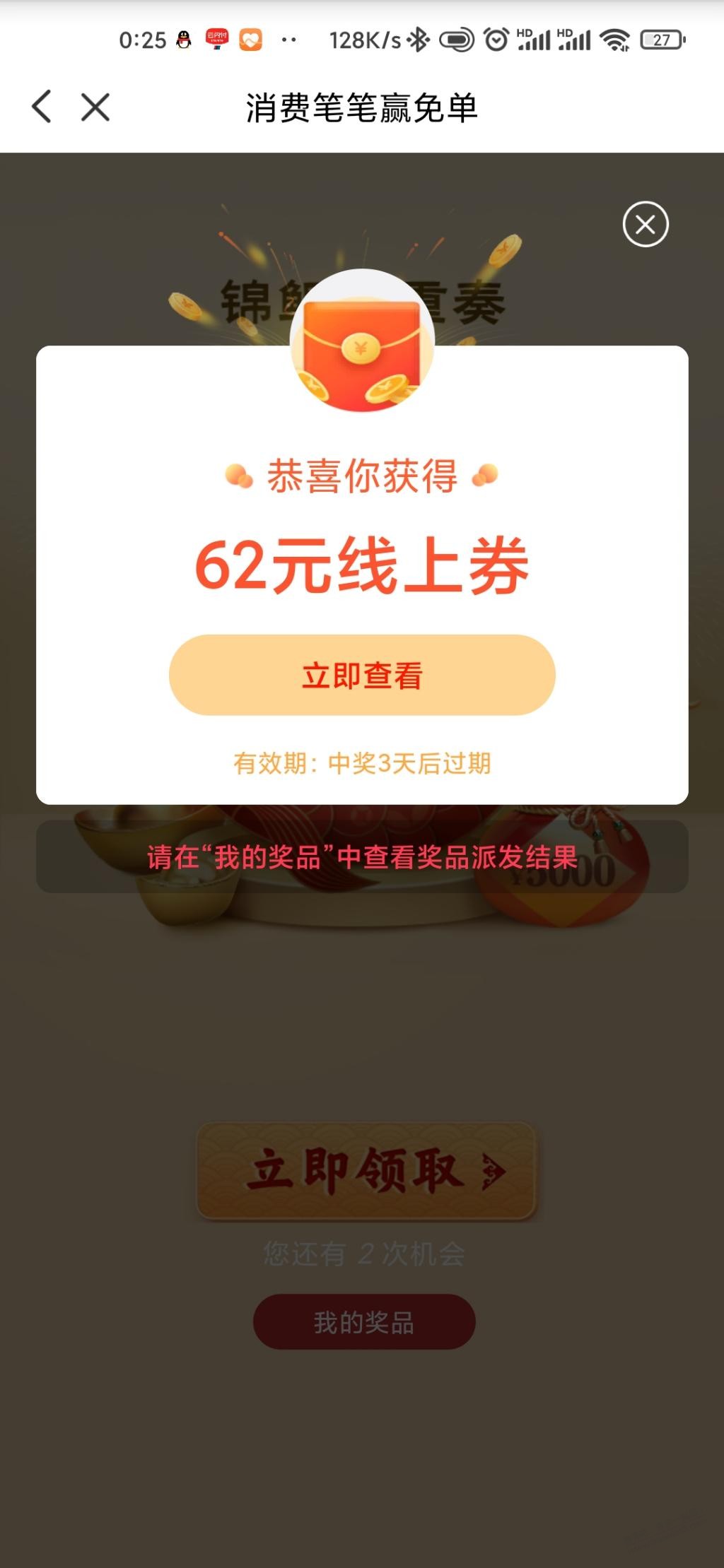Close the 消费笔笔赢免单 page

(x=95, y=107)
